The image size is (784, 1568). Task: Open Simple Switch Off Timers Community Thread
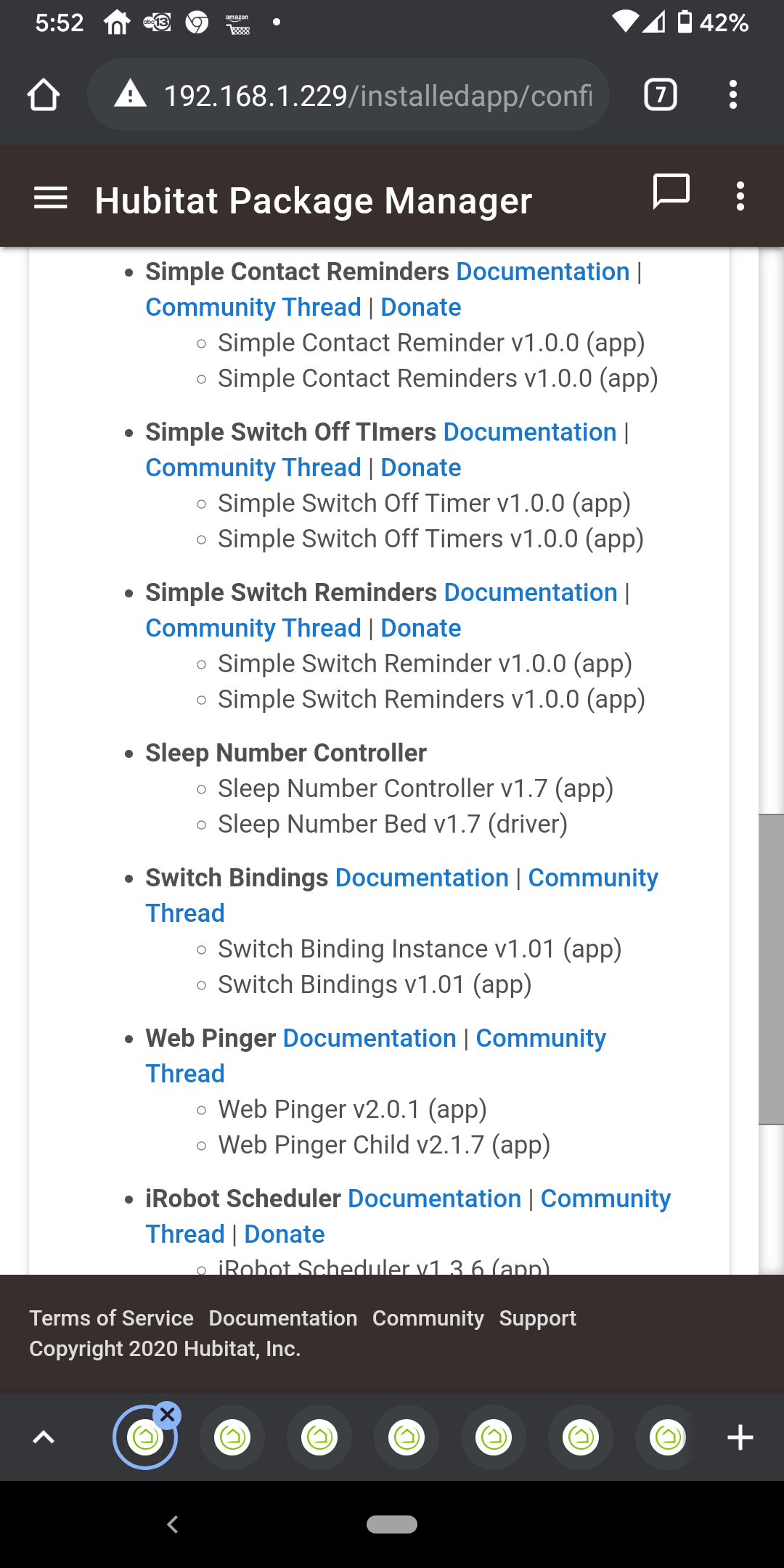253,467
